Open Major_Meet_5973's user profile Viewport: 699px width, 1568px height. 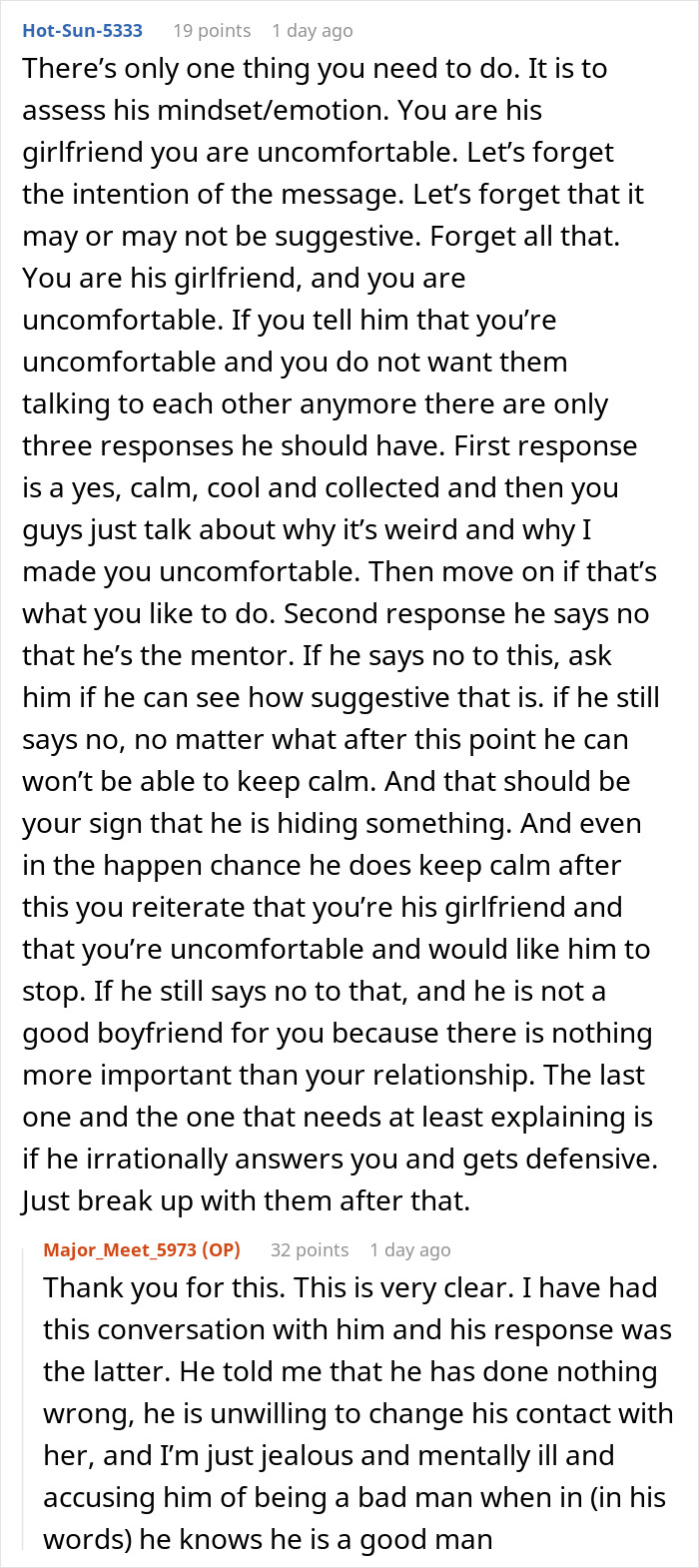120,1249
